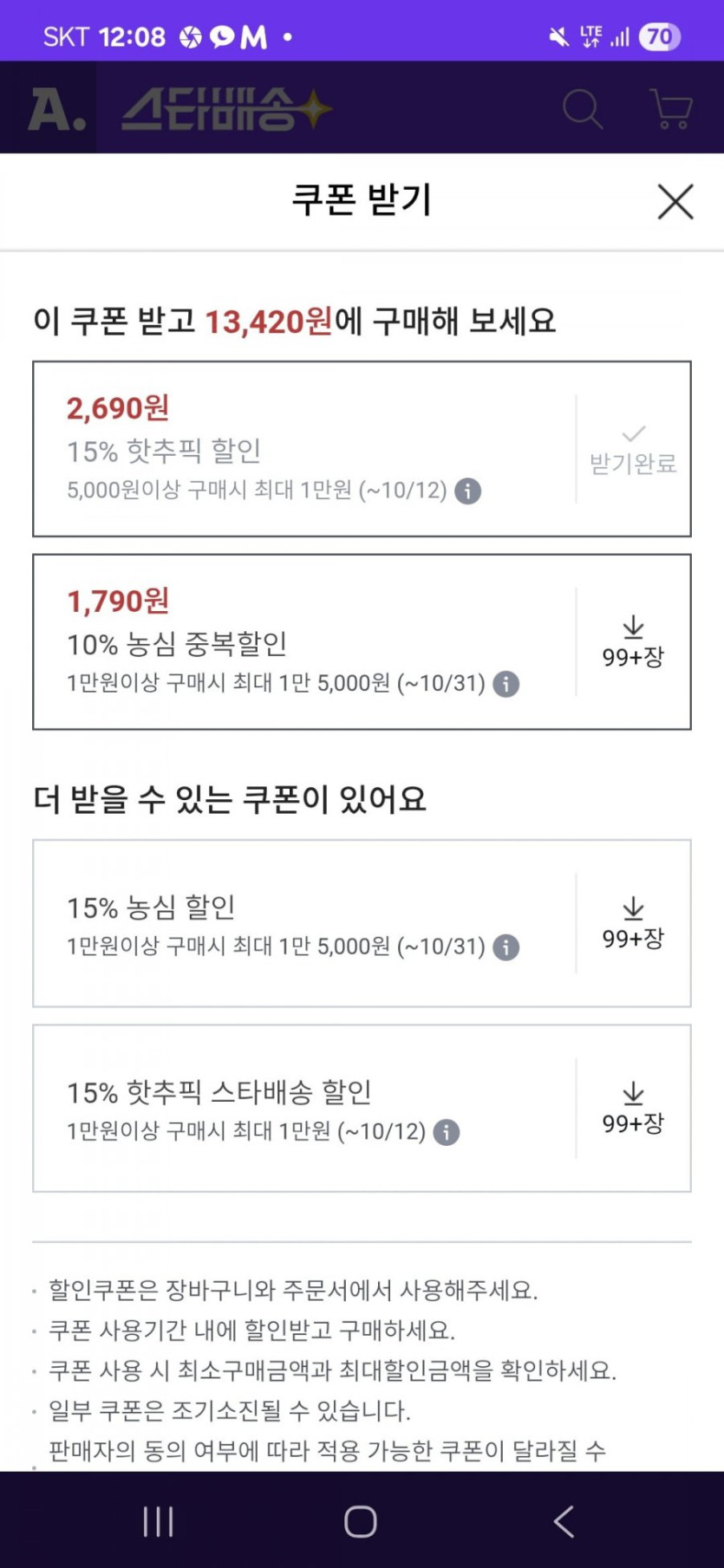Close the 쿠폰 받기 dialog

point(675,201)
